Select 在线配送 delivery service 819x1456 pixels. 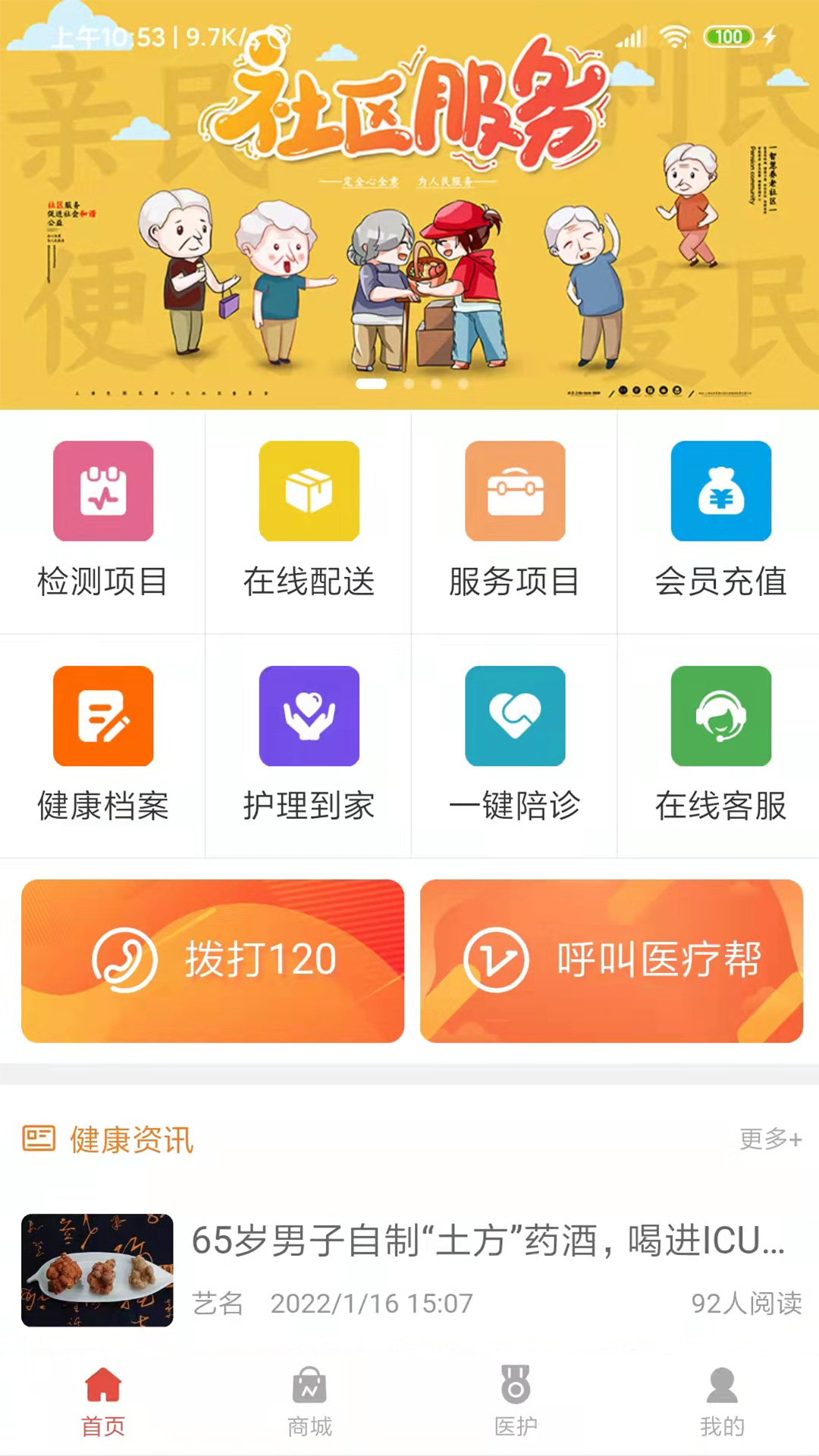pos(309,522)
